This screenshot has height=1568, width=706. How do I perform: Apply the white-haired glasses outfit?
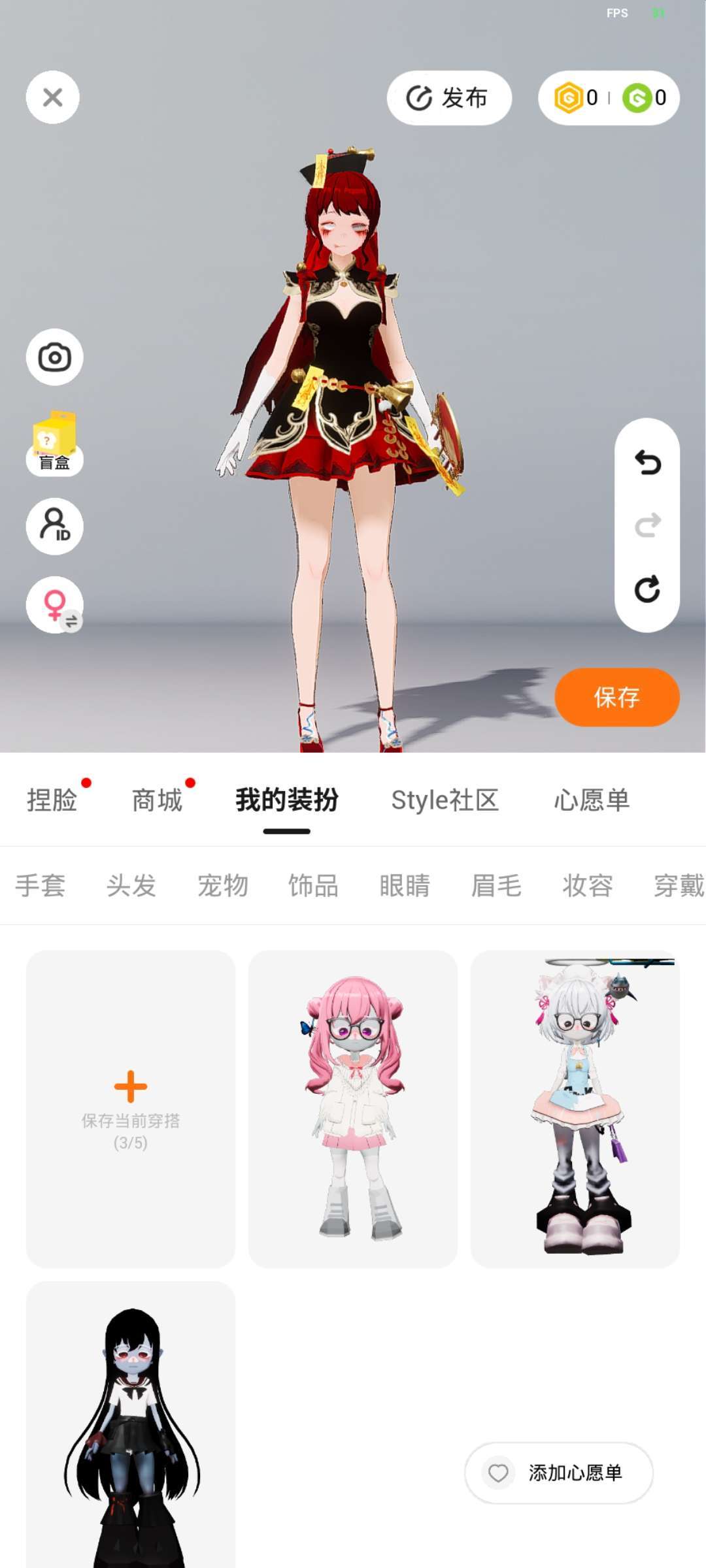pos(575,1108)
